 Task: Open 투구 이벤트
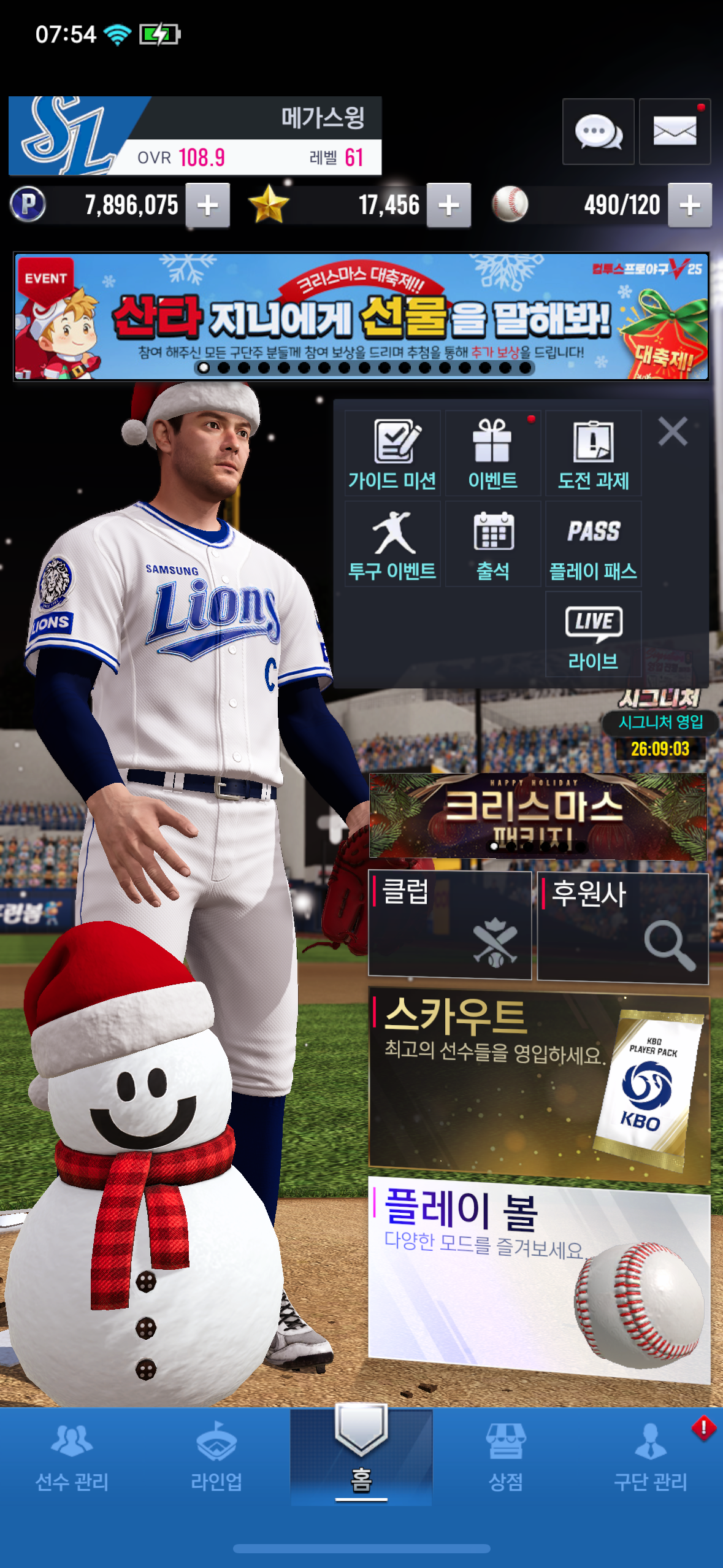click(x=392, y=544)
